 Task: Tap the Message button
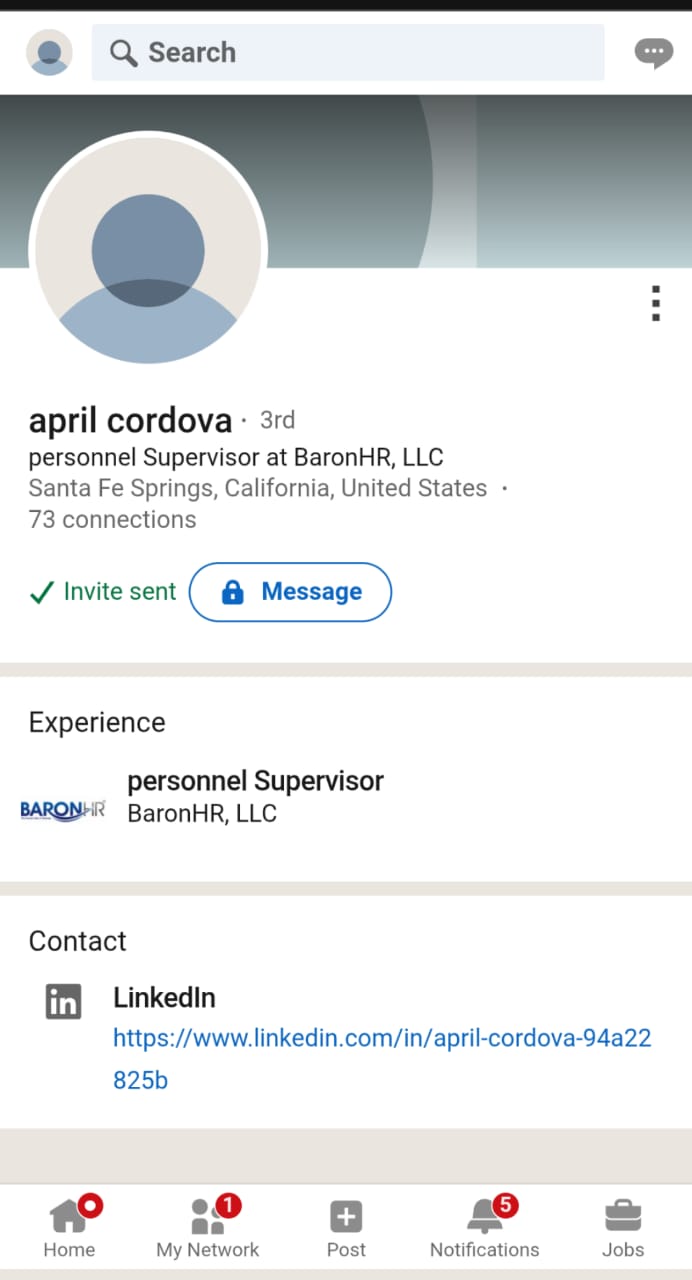290,592
